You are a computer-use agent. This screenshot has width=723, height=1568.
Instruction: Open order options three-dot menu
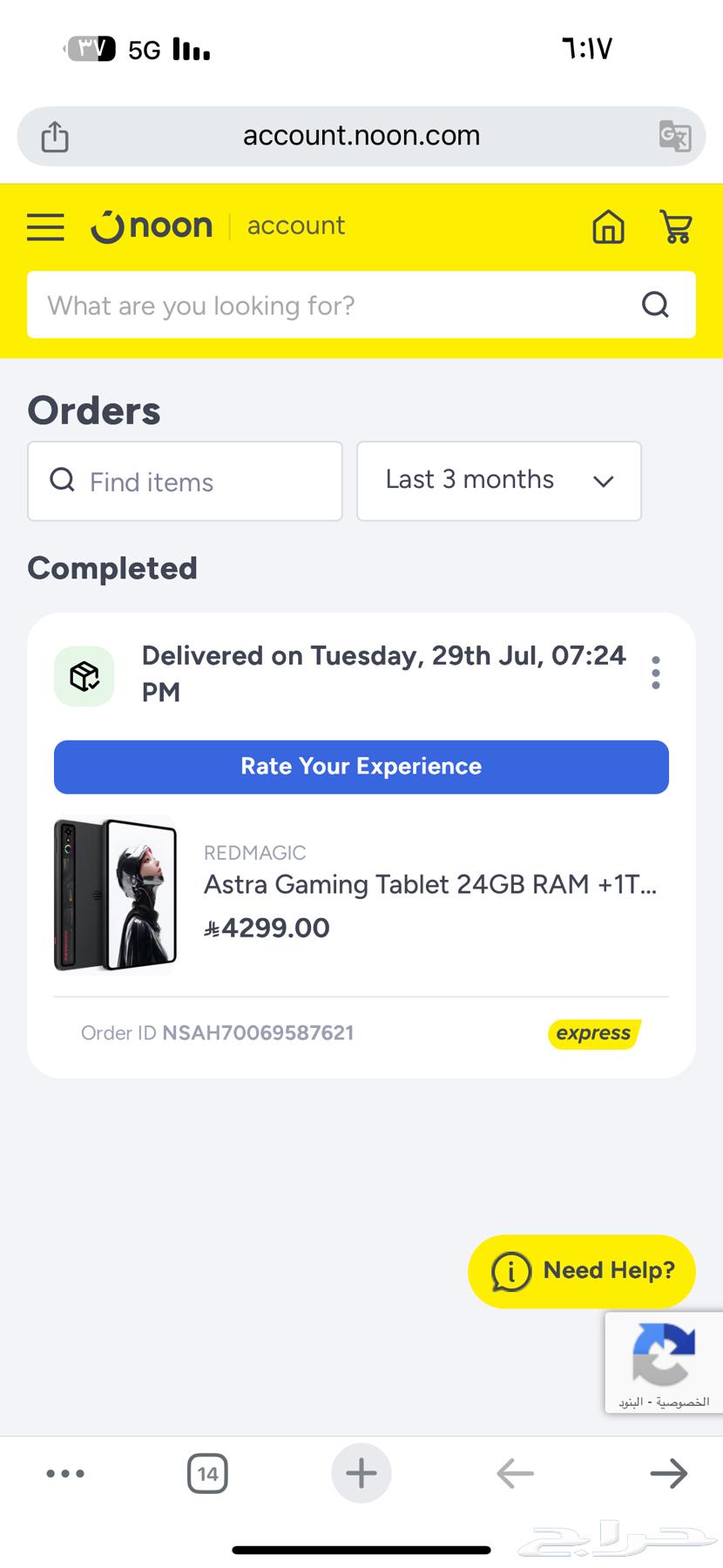[x=656, y=673]
